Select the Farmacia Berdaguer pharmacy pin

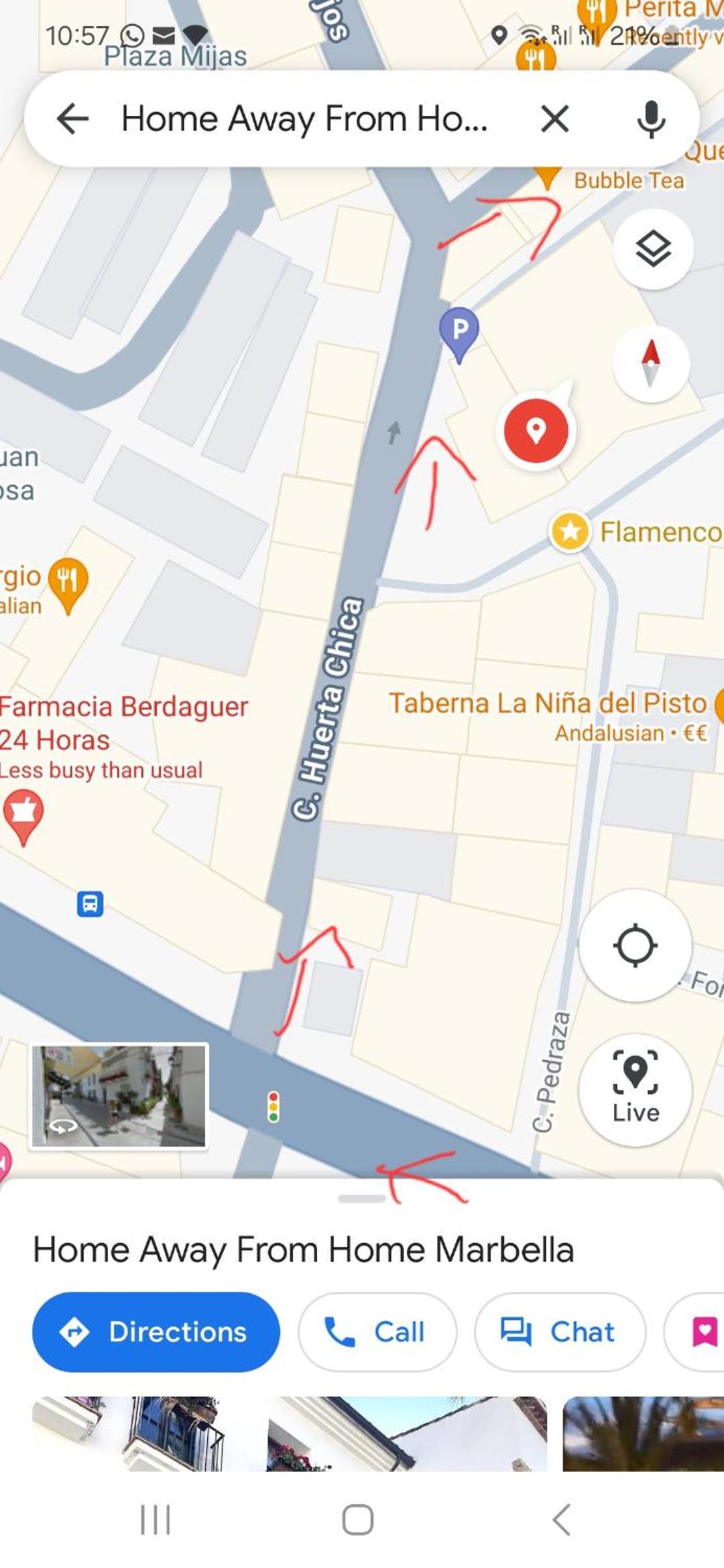[23, 815]
